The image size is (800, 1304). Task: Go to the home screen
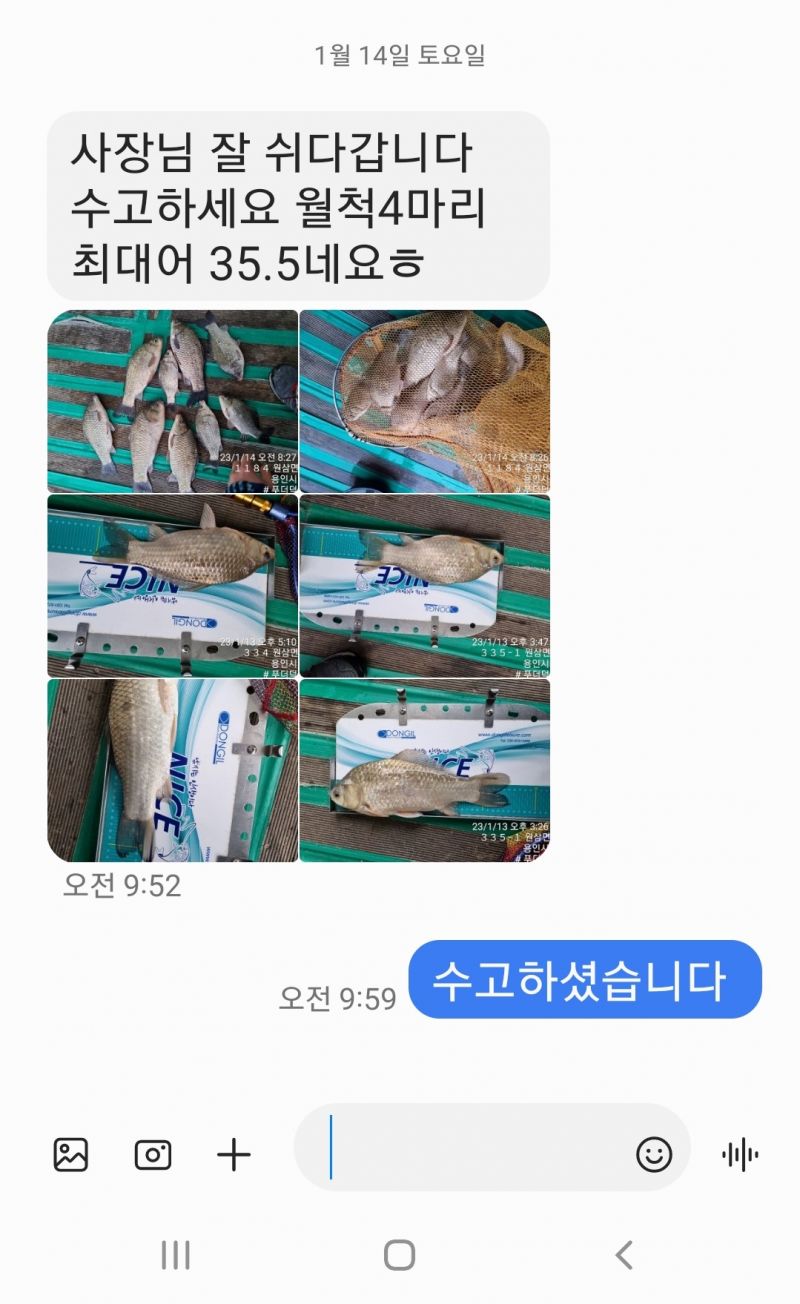coord(399,1254)
